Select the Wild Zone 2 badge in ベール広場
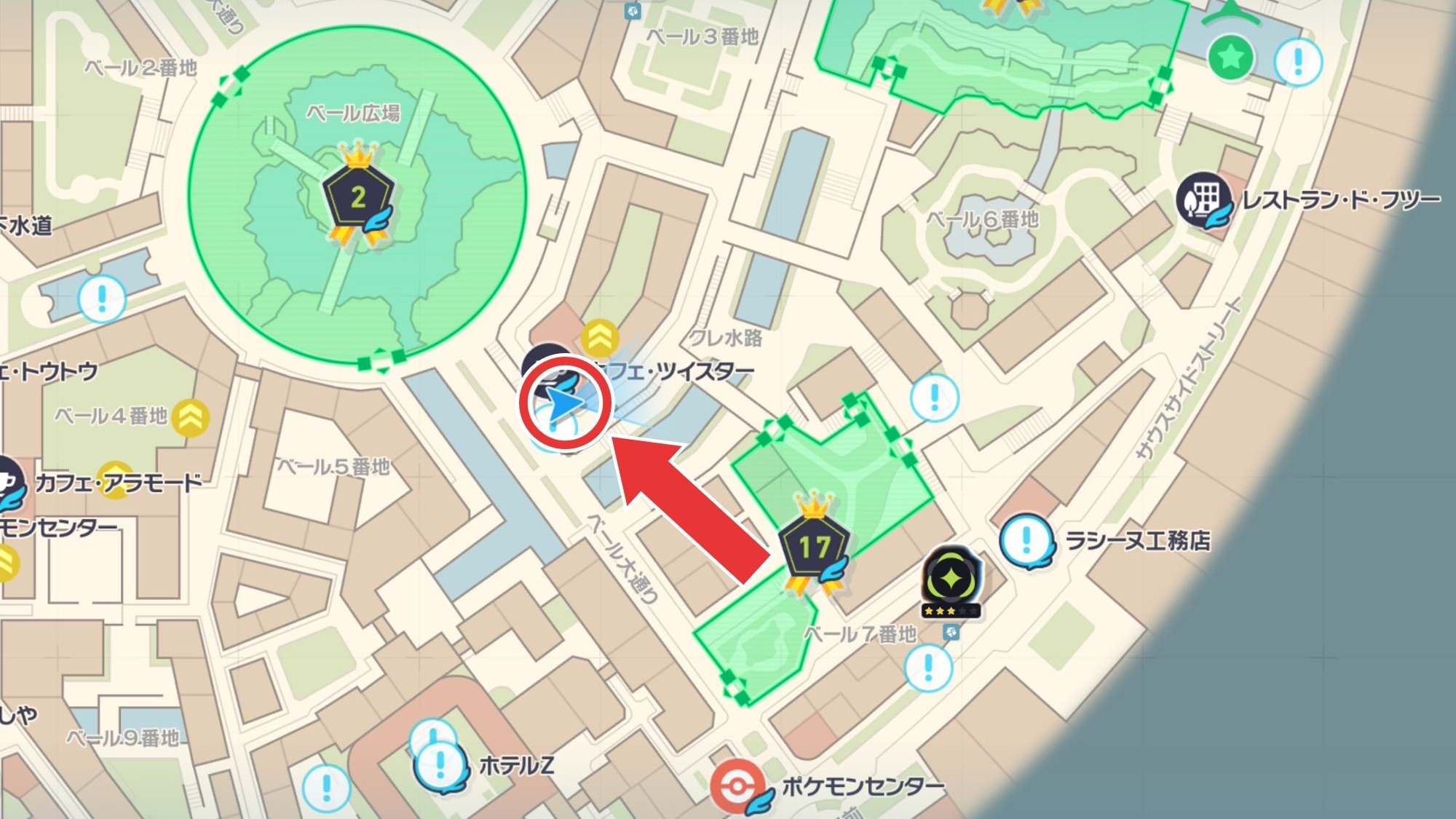Image resolution: width=1456 pixels, height=819 pixels. click(358, 197)
